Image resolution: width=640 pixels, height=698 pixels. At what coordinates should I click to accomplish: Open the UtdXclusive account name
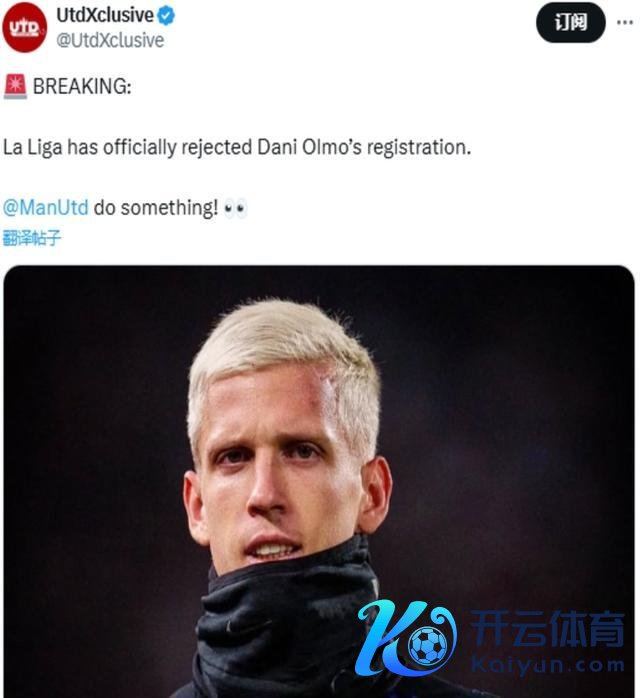click(105, 15)
